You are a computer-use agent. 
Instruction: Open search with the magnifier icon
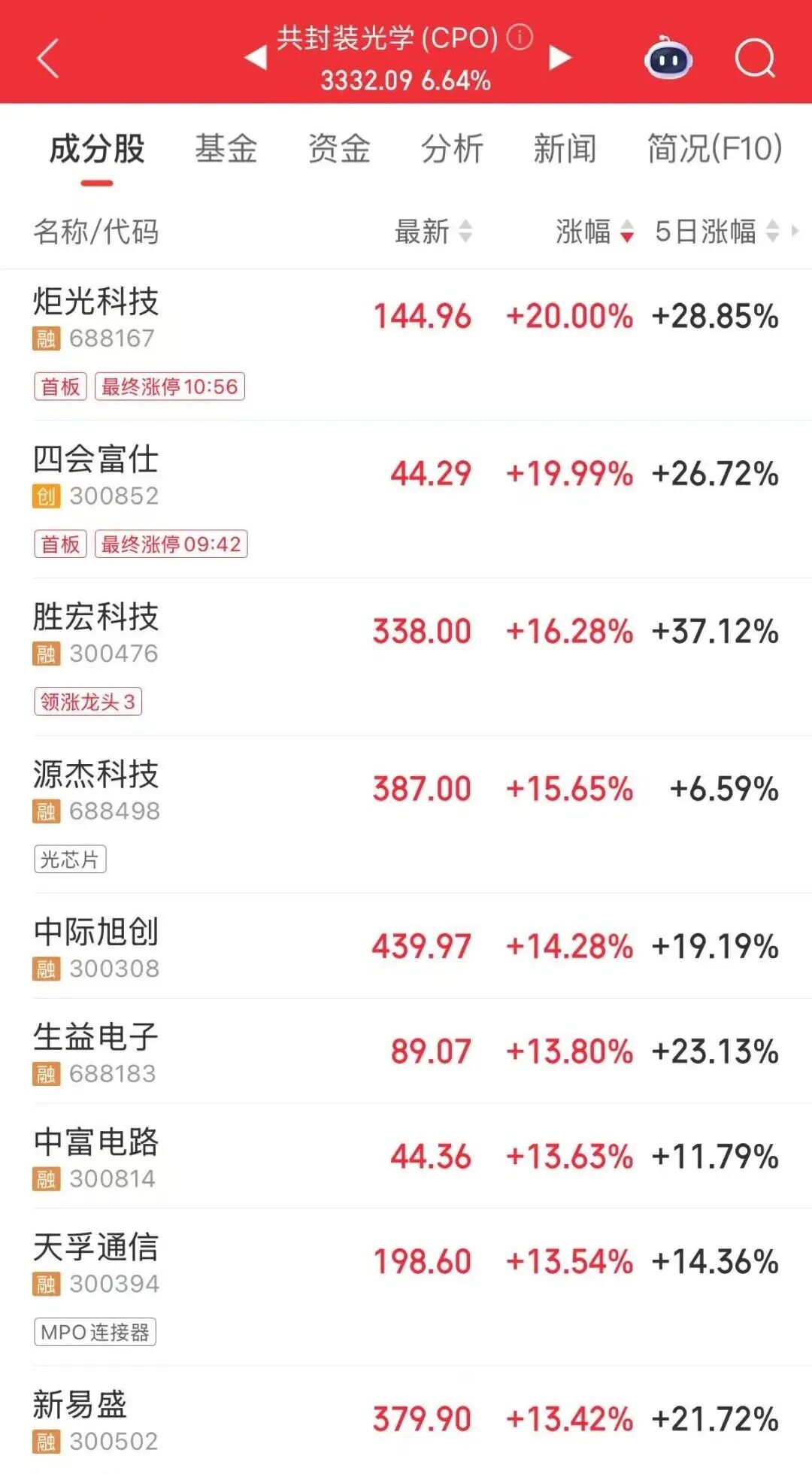[756, 59]
